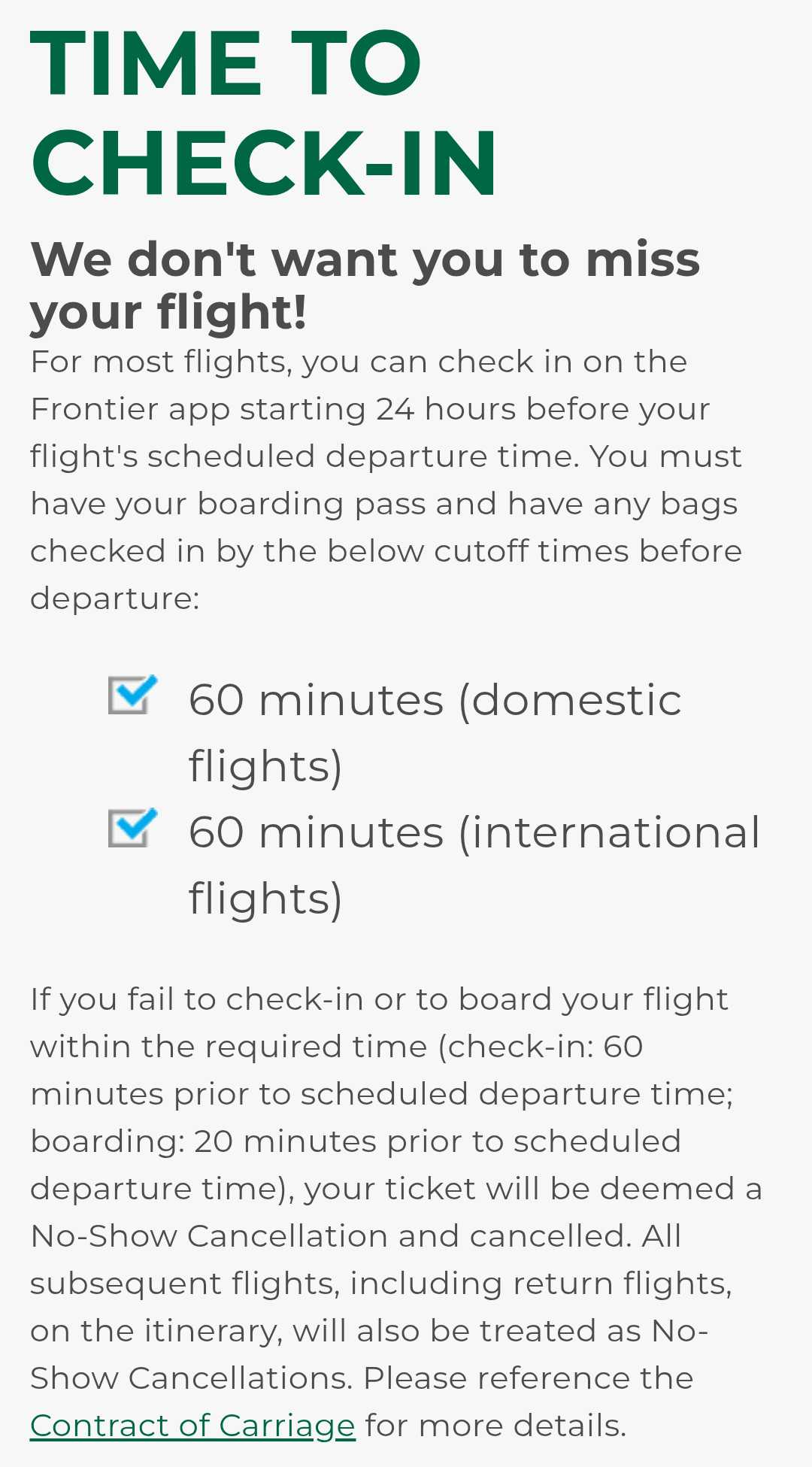
Task: Open the Contract of Carriage link
Action: [192, 1426]
